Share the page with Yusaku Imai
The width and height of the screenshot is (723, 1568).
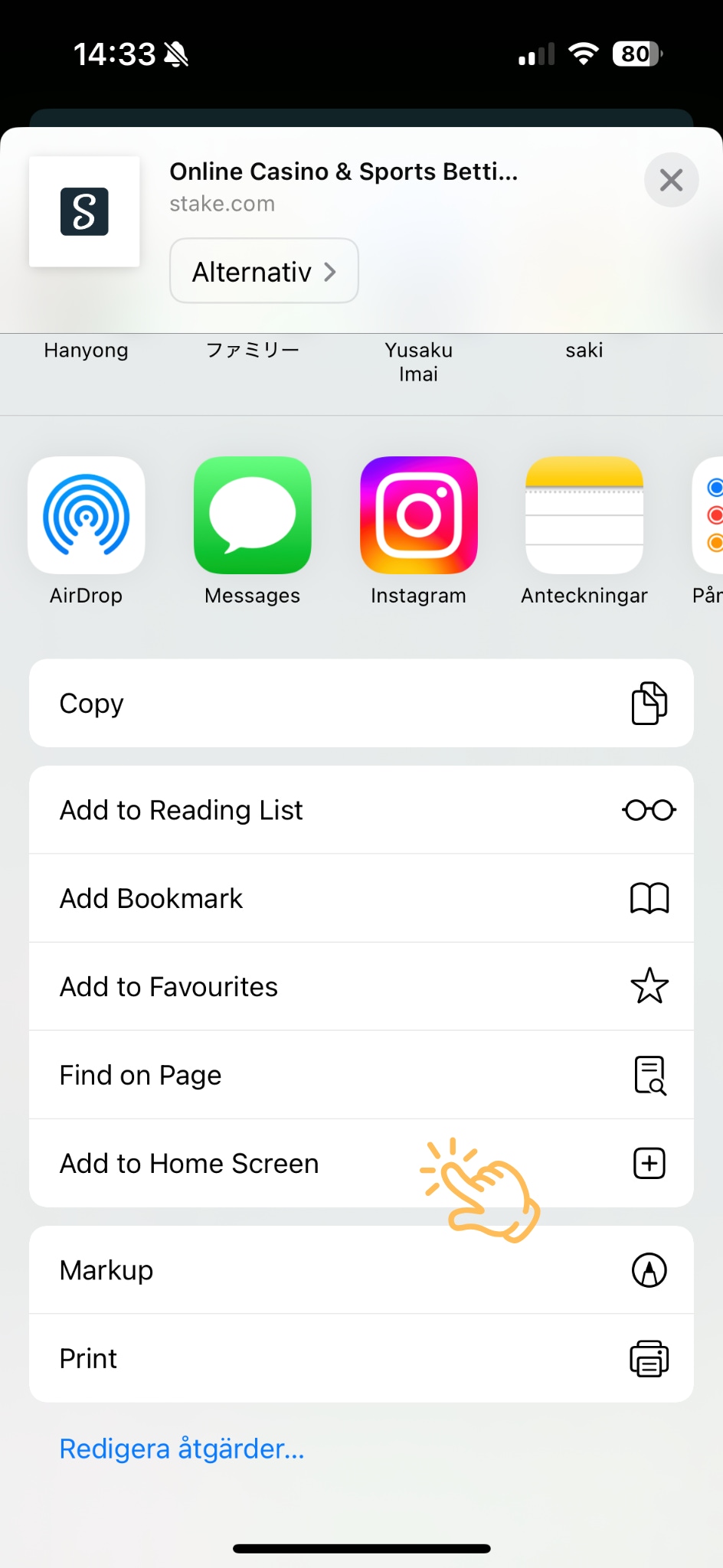(x=418, y=361)
